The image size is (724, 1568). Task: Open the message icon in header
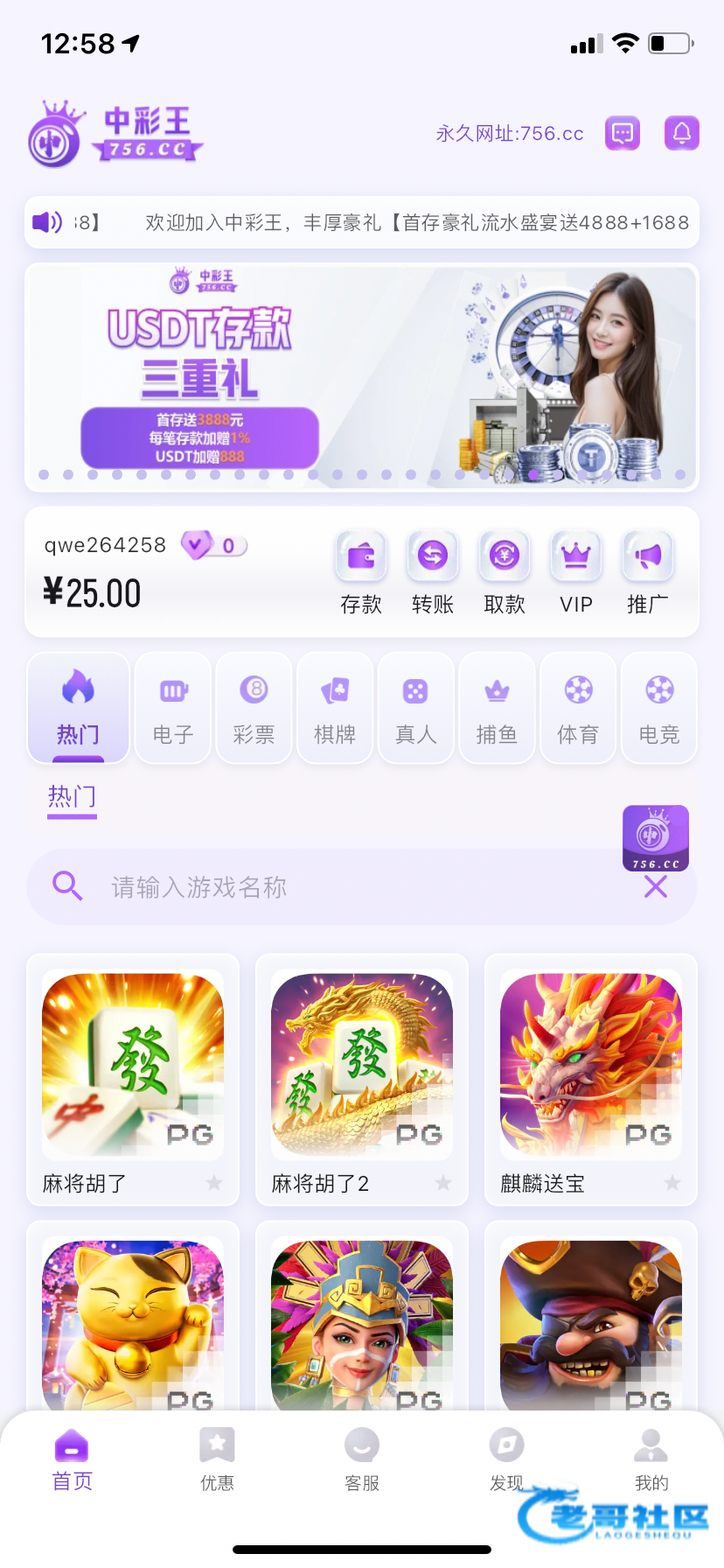(x=623, y=134)
